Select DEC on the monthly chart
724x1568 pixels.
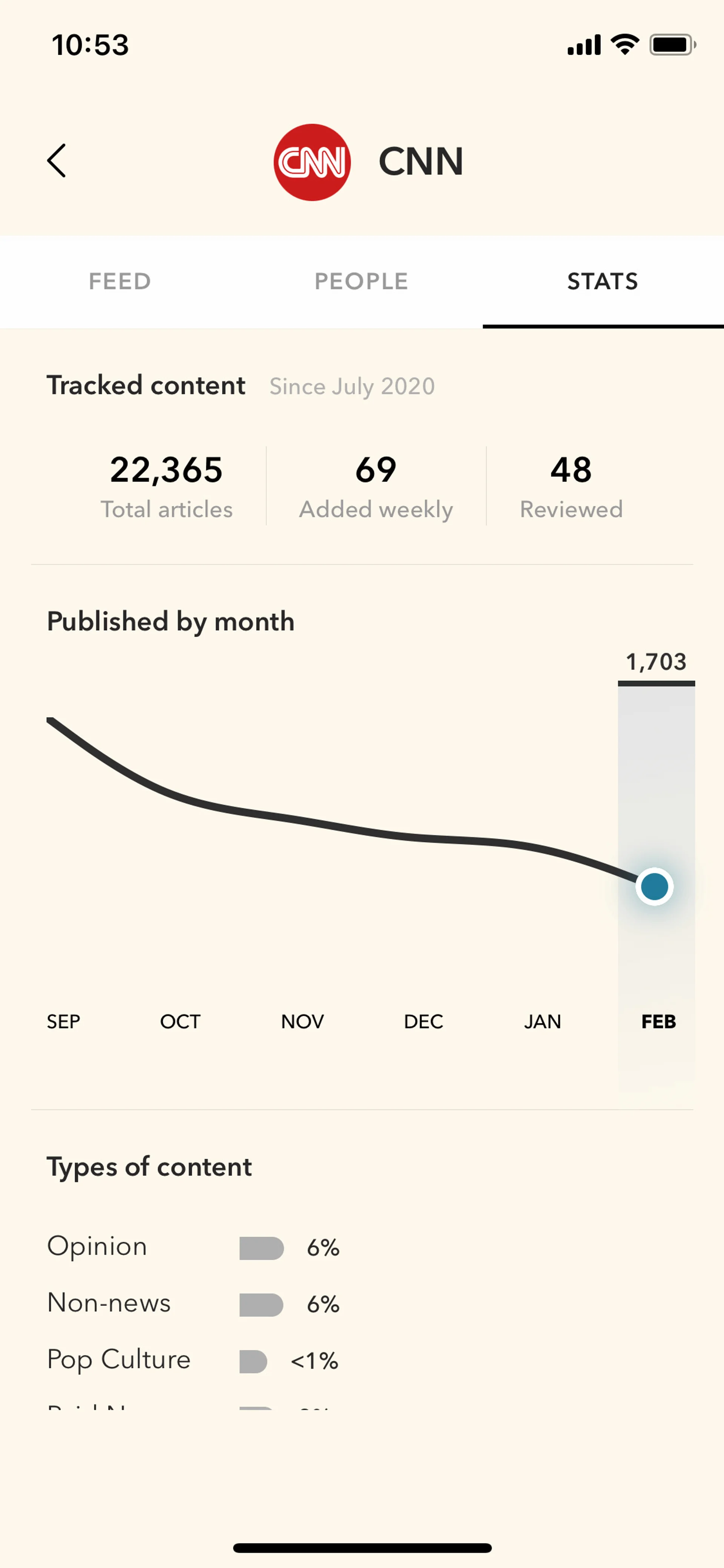(423, 1021)
